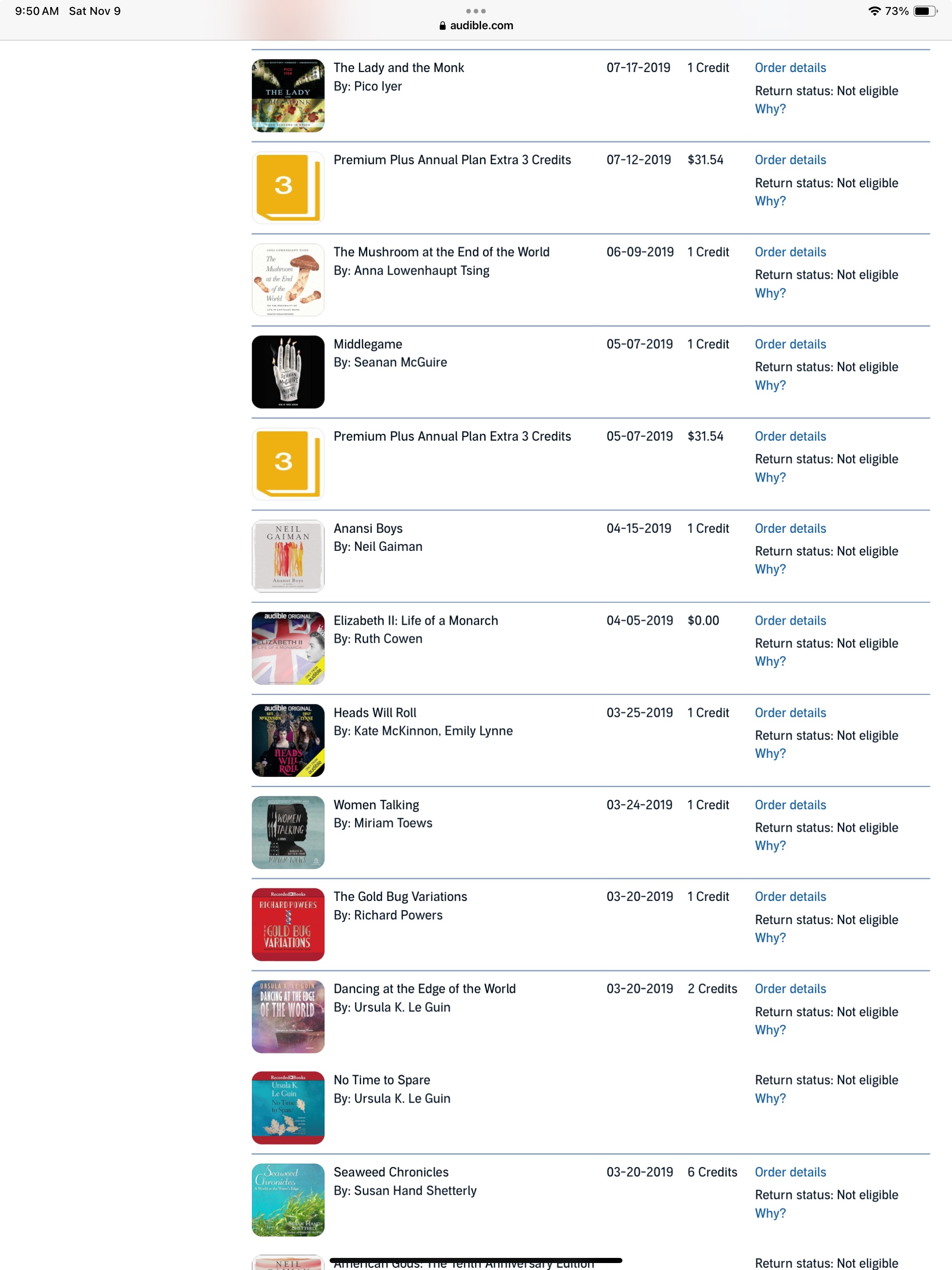This screenshot has width=952, height=1270.
Task: Tap Why? under The Lady and the Monk
Action: coord(770,109)
